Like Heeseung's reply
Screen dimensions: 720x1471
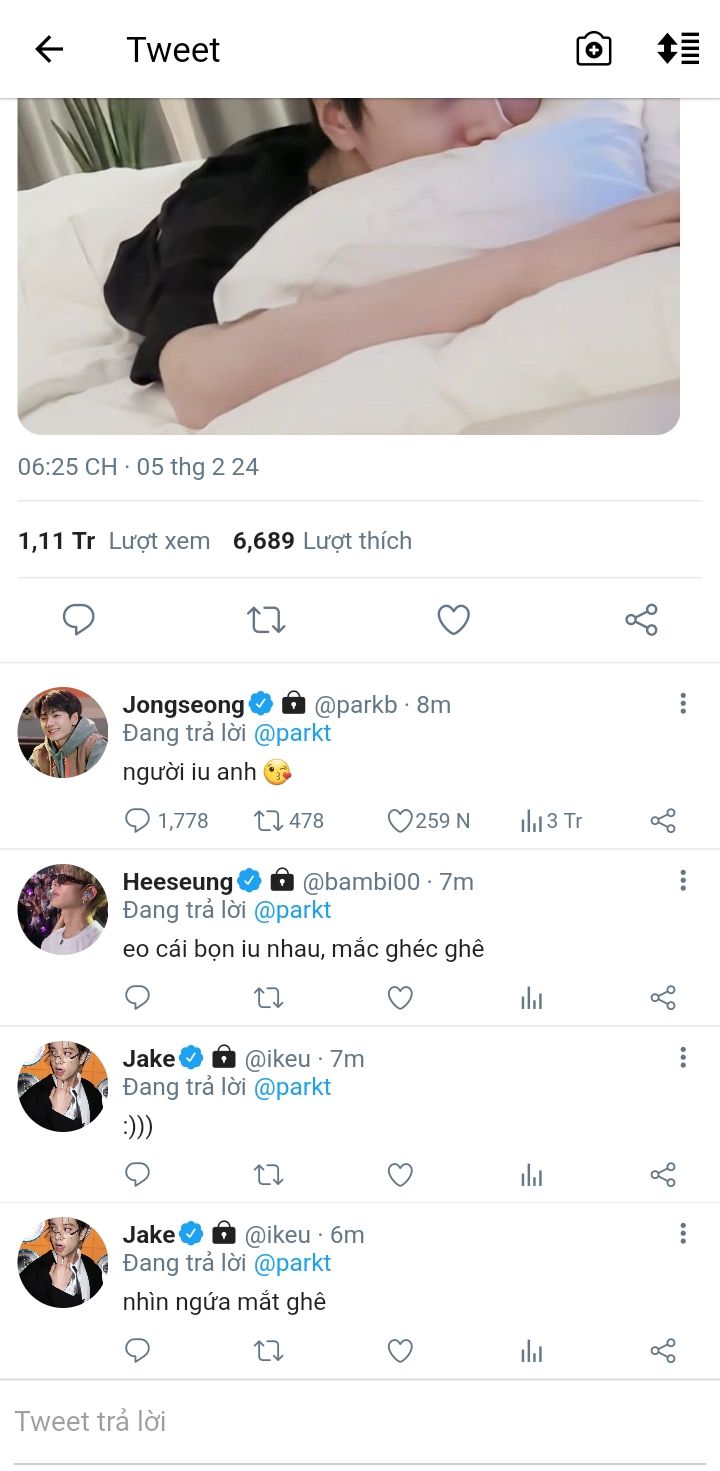click(x=400, y=998)
